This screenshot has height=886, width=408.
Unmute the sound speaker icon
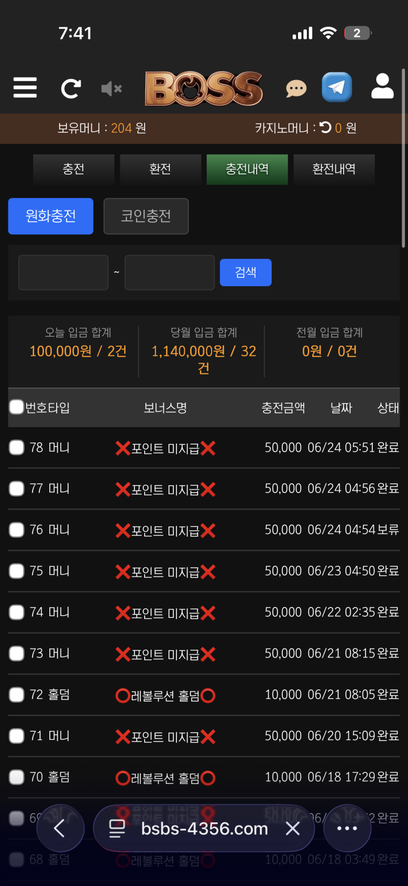pos(111,89)
